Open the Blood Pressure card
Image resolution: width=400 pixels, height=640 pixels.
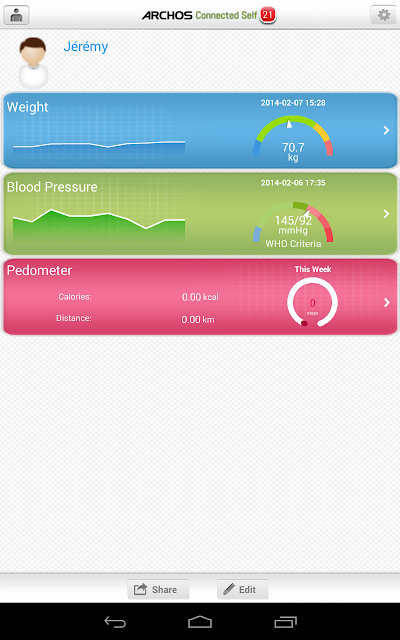coord(200,214)
